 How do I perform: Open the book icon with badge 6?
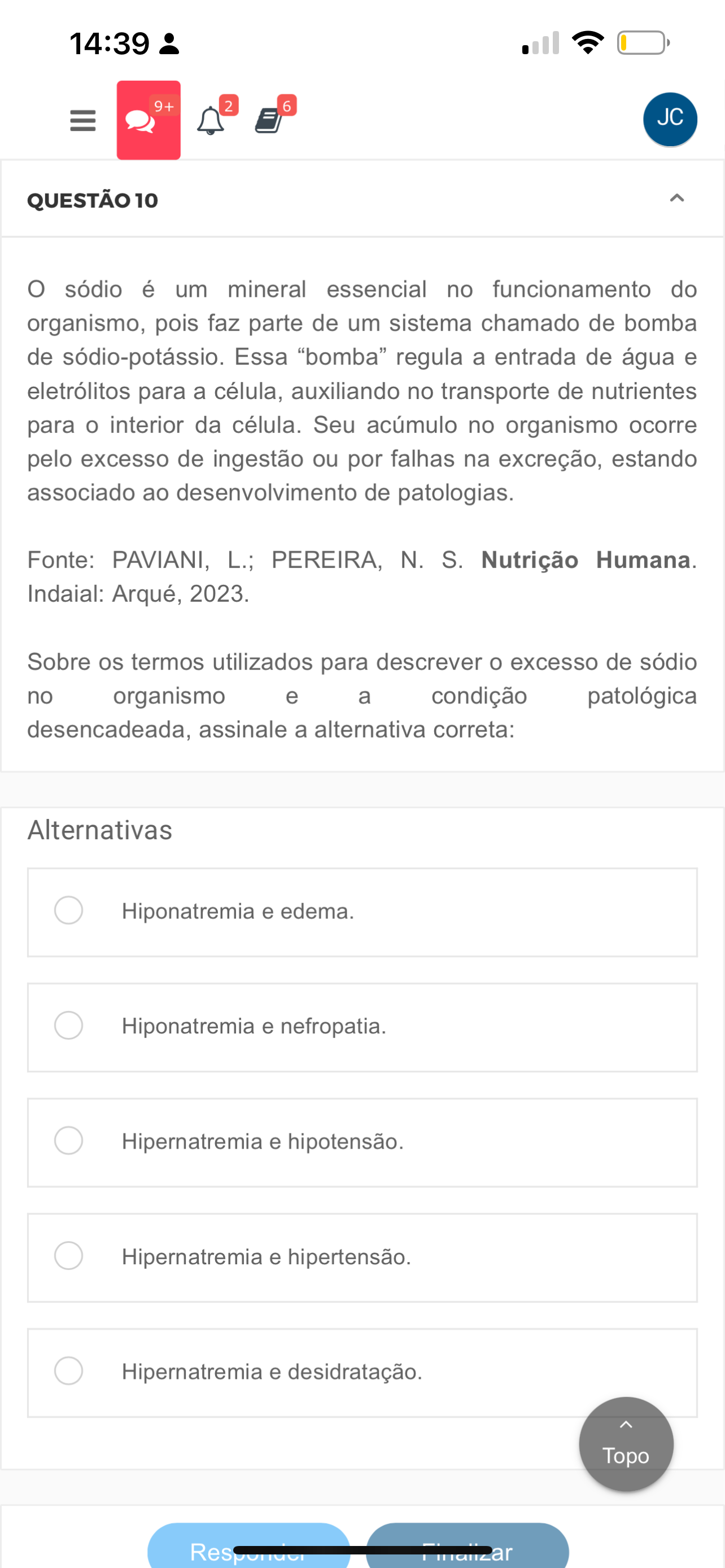(x=268, y=121)
